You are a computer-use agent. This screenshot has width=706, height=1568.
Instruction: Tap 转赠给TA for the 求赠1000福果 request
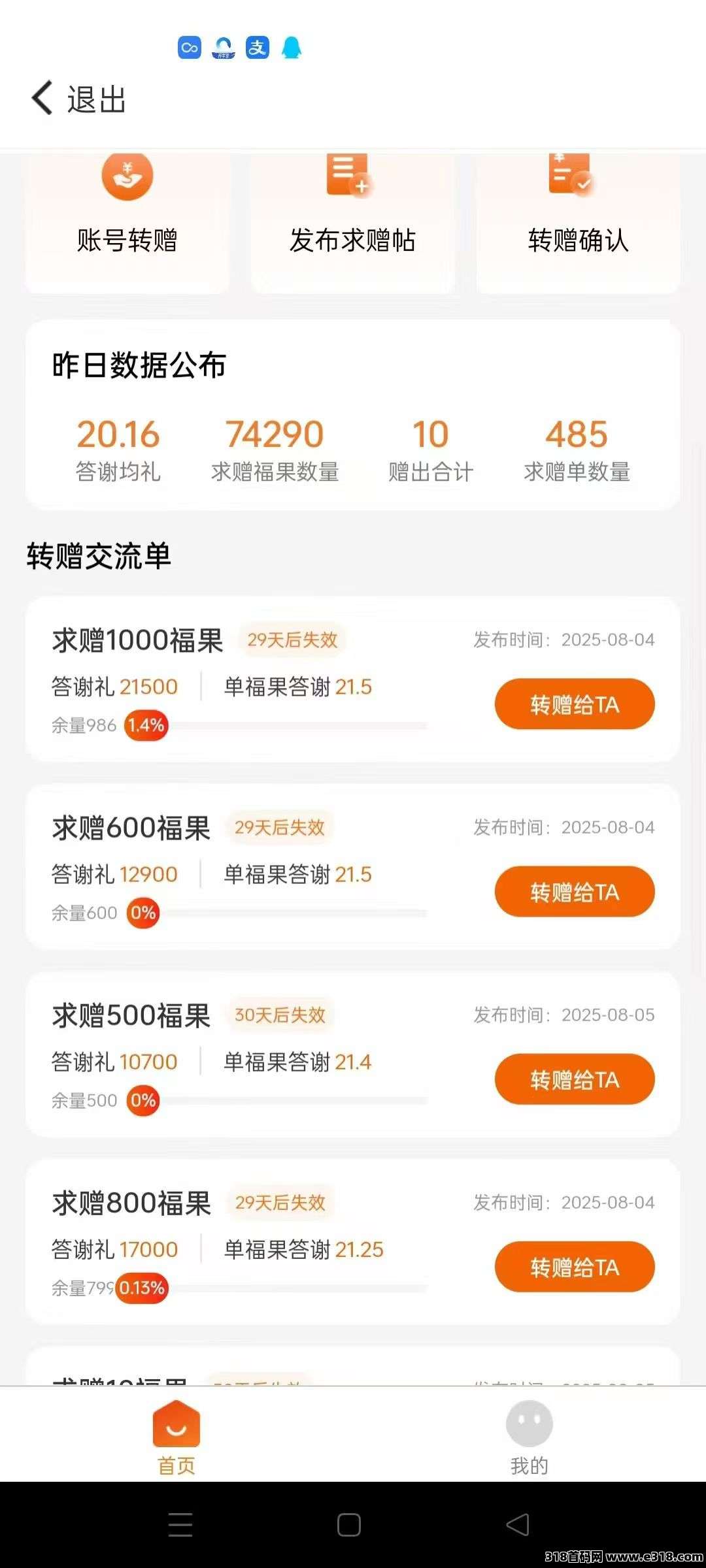[575, 704]
